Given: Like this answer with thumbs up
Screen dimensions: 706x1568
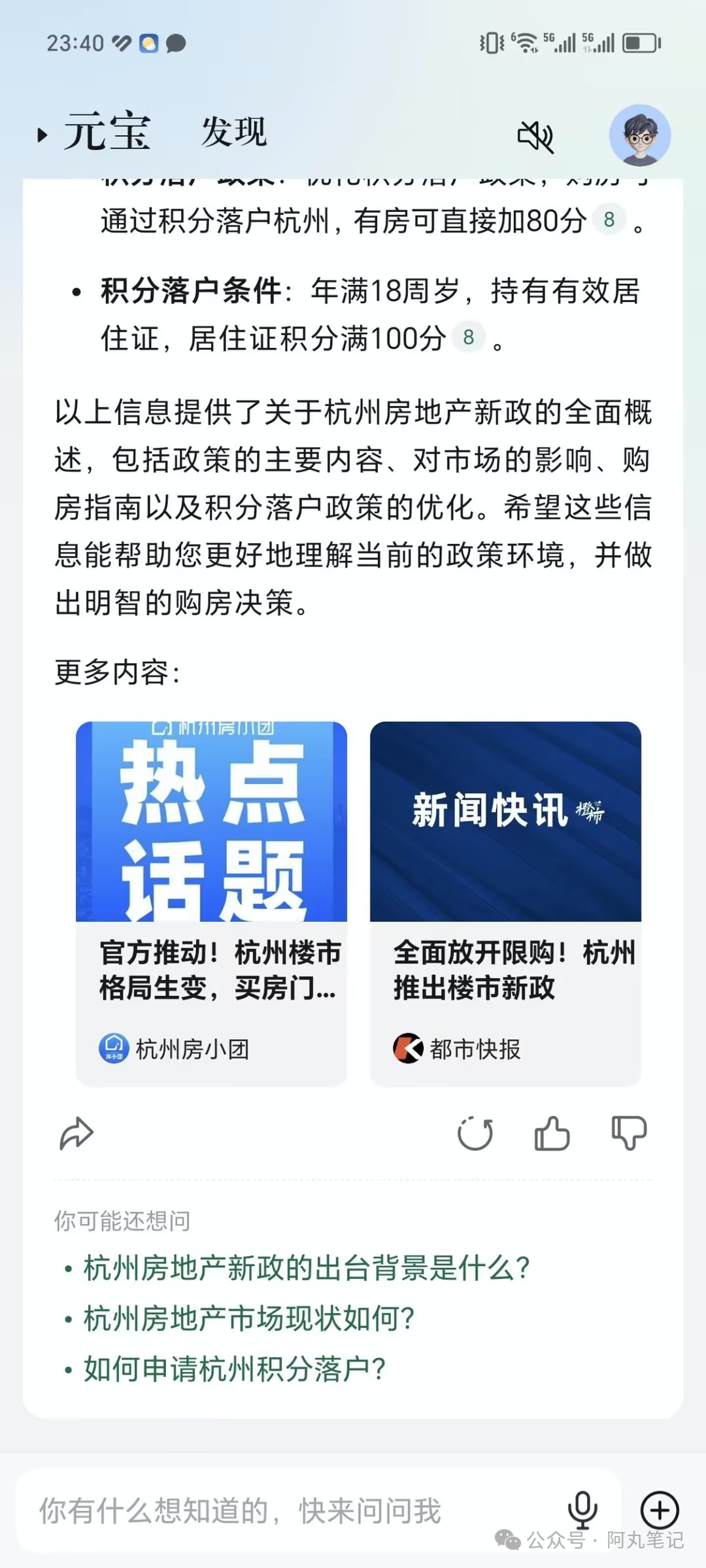Looking at the screenshot, I should pos(552,1133).
